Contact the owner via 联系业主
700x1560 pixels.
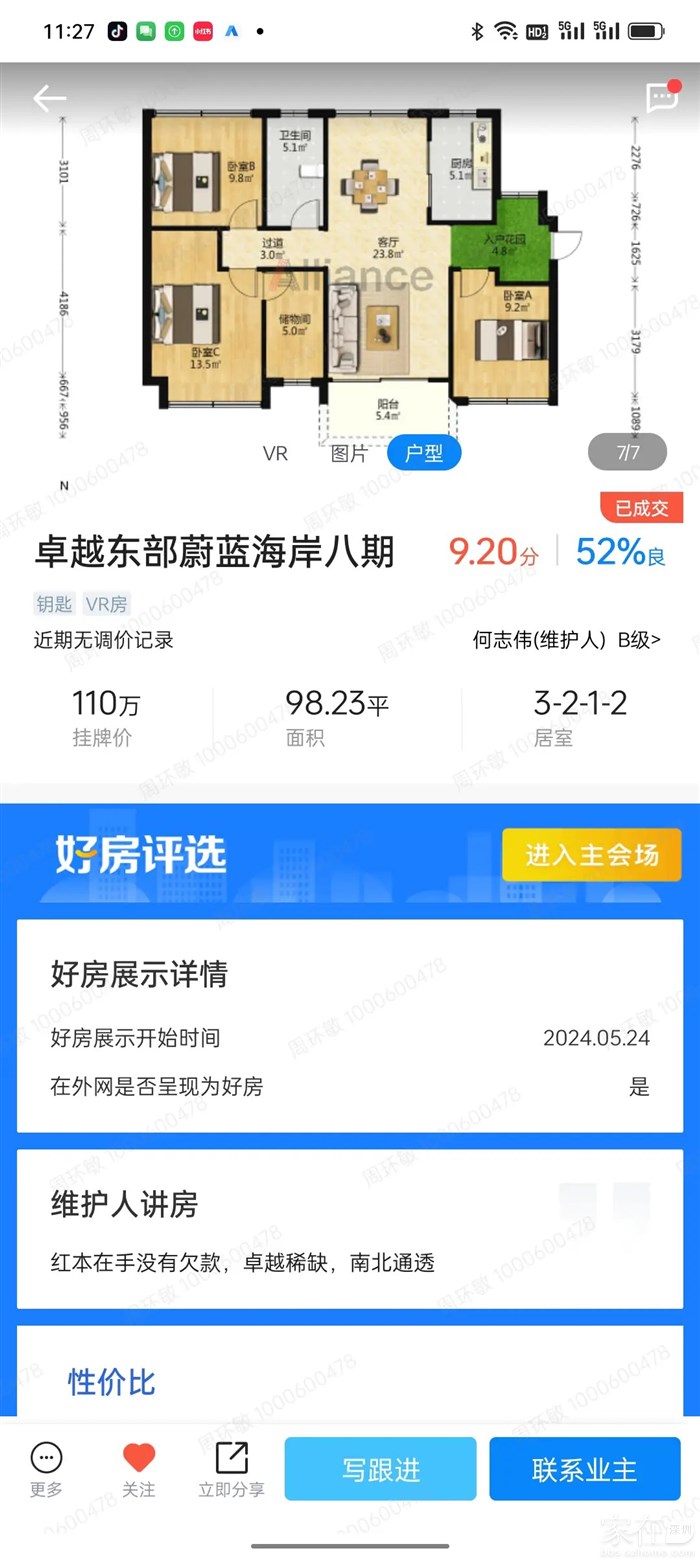pos(584,1469)
